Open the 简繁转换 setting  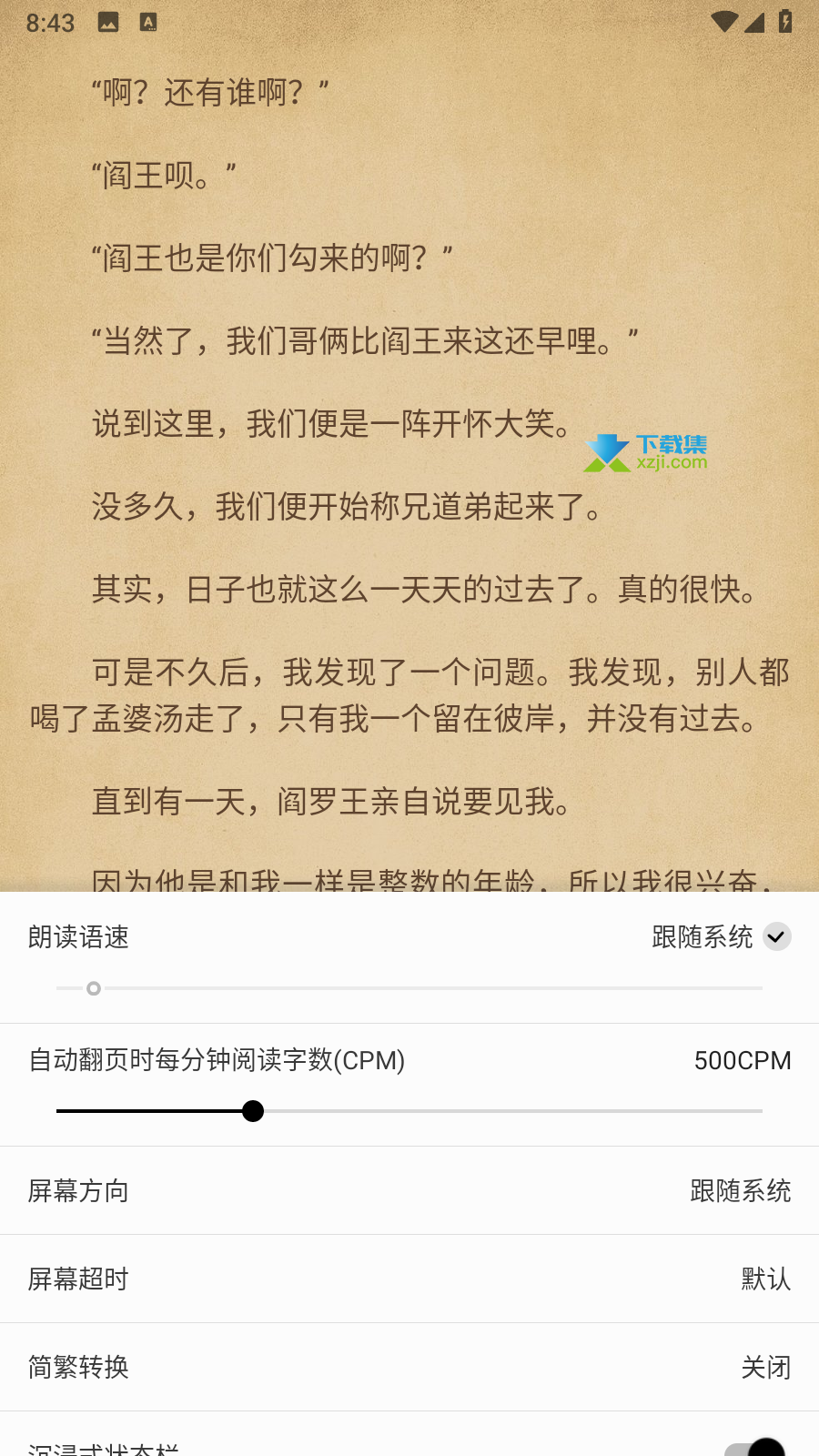(x=409, y=1367)
